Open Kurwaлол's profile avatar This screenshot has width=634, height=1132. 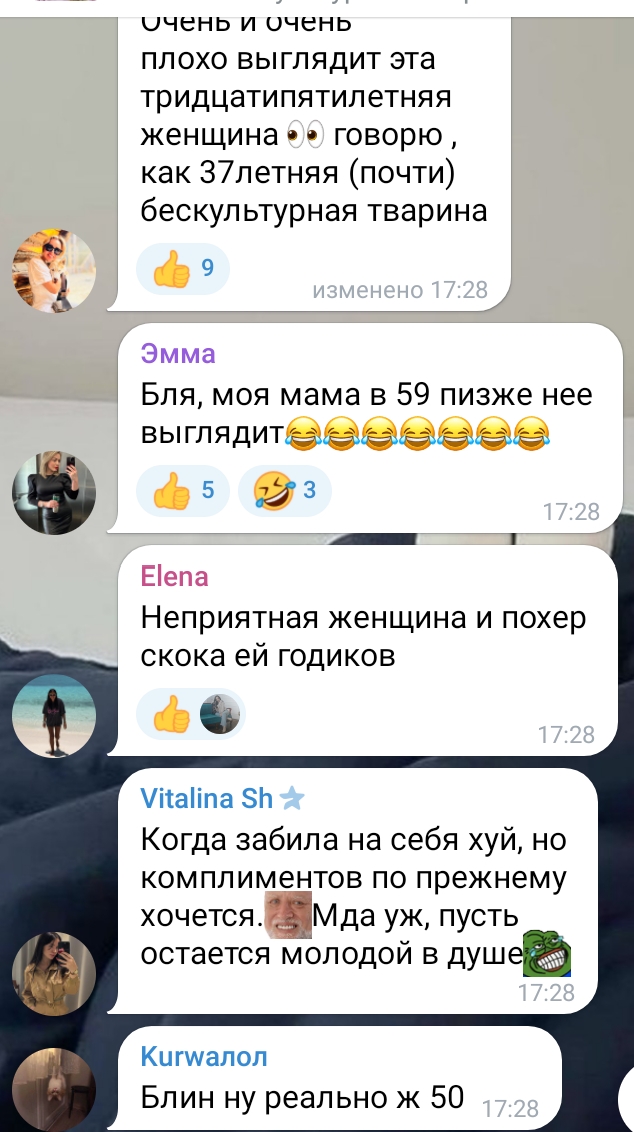[x=54, y=1089]
